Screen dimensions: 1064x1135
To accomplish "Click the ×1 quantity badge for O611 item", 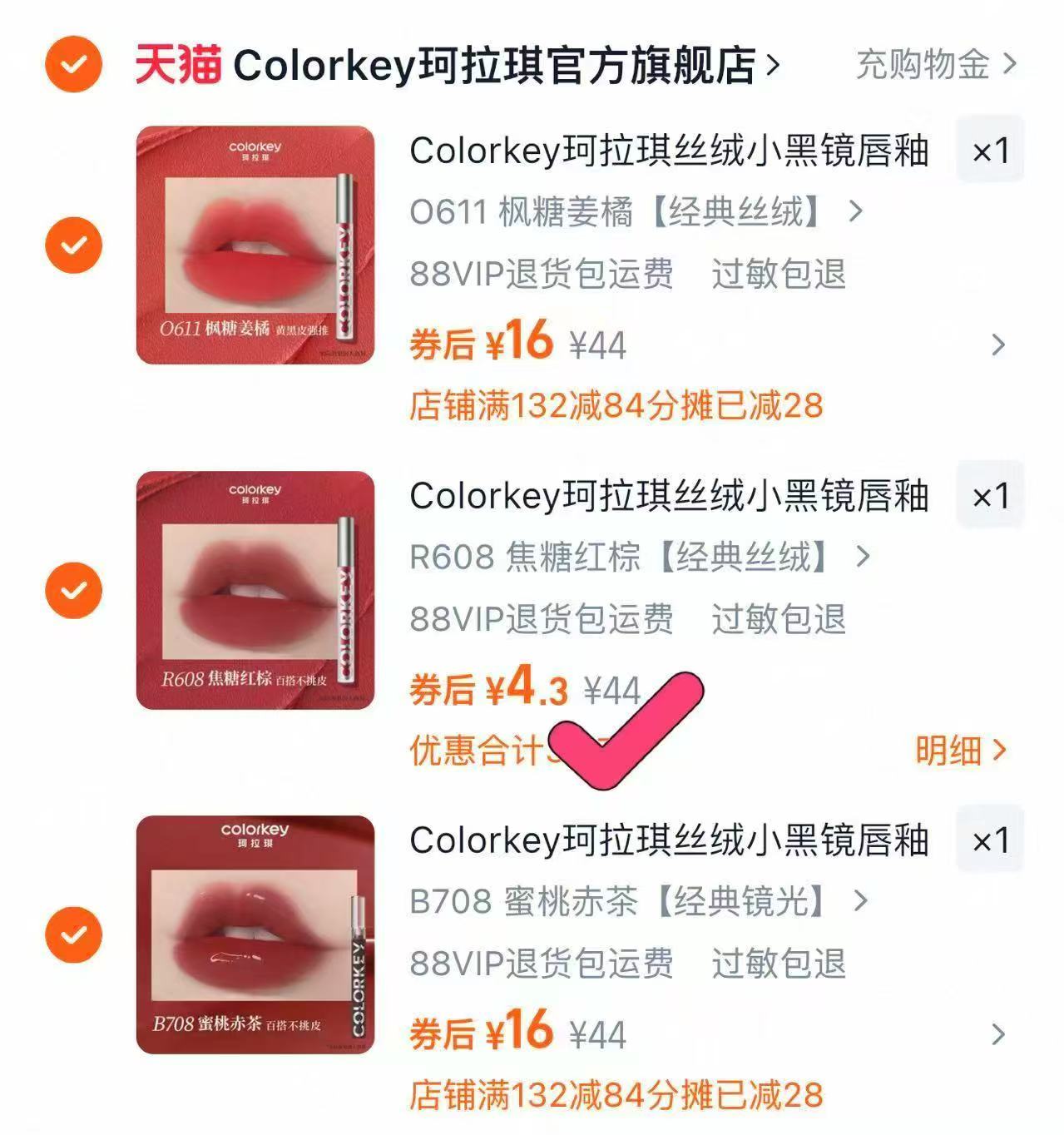I will (990, 149).
